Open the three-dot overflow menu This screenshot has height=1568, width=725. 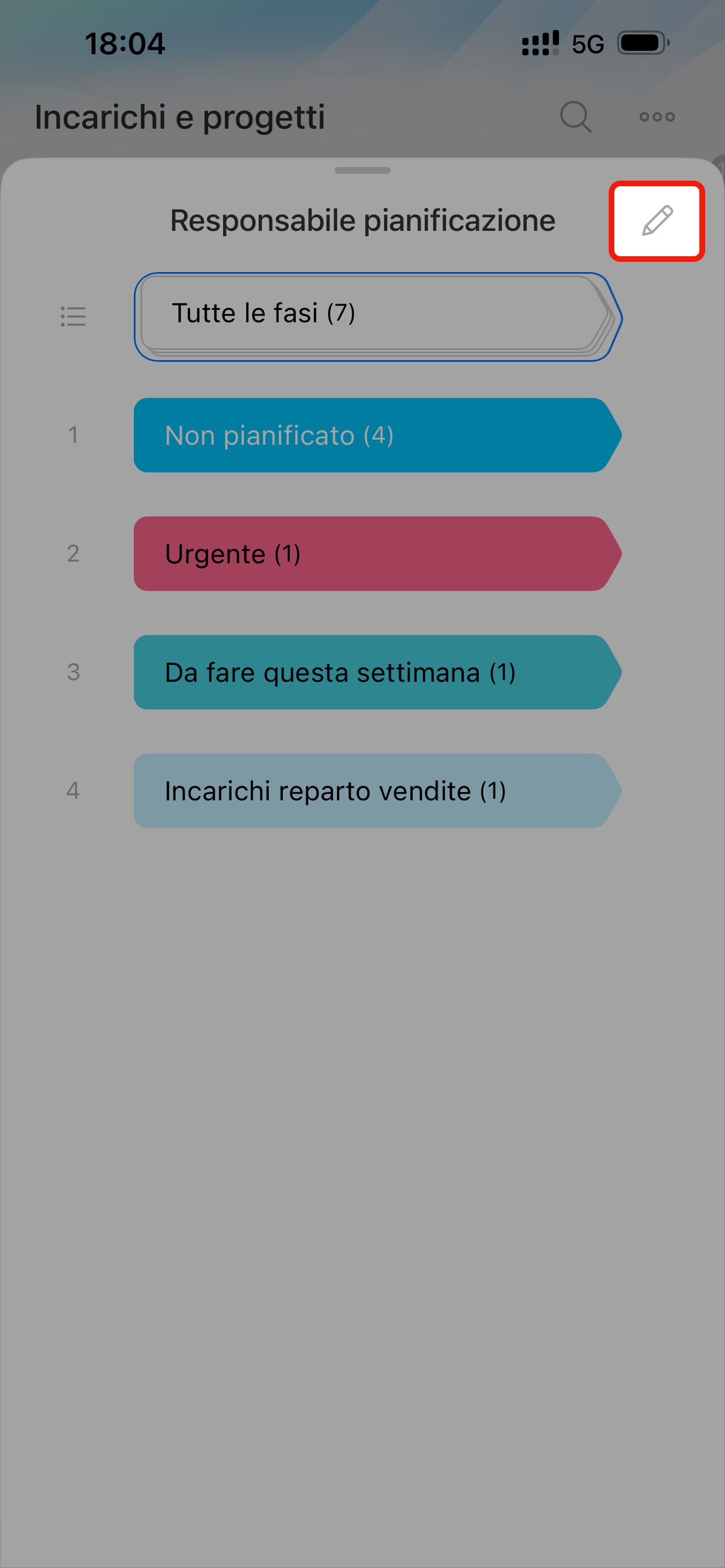click(656, 116)
